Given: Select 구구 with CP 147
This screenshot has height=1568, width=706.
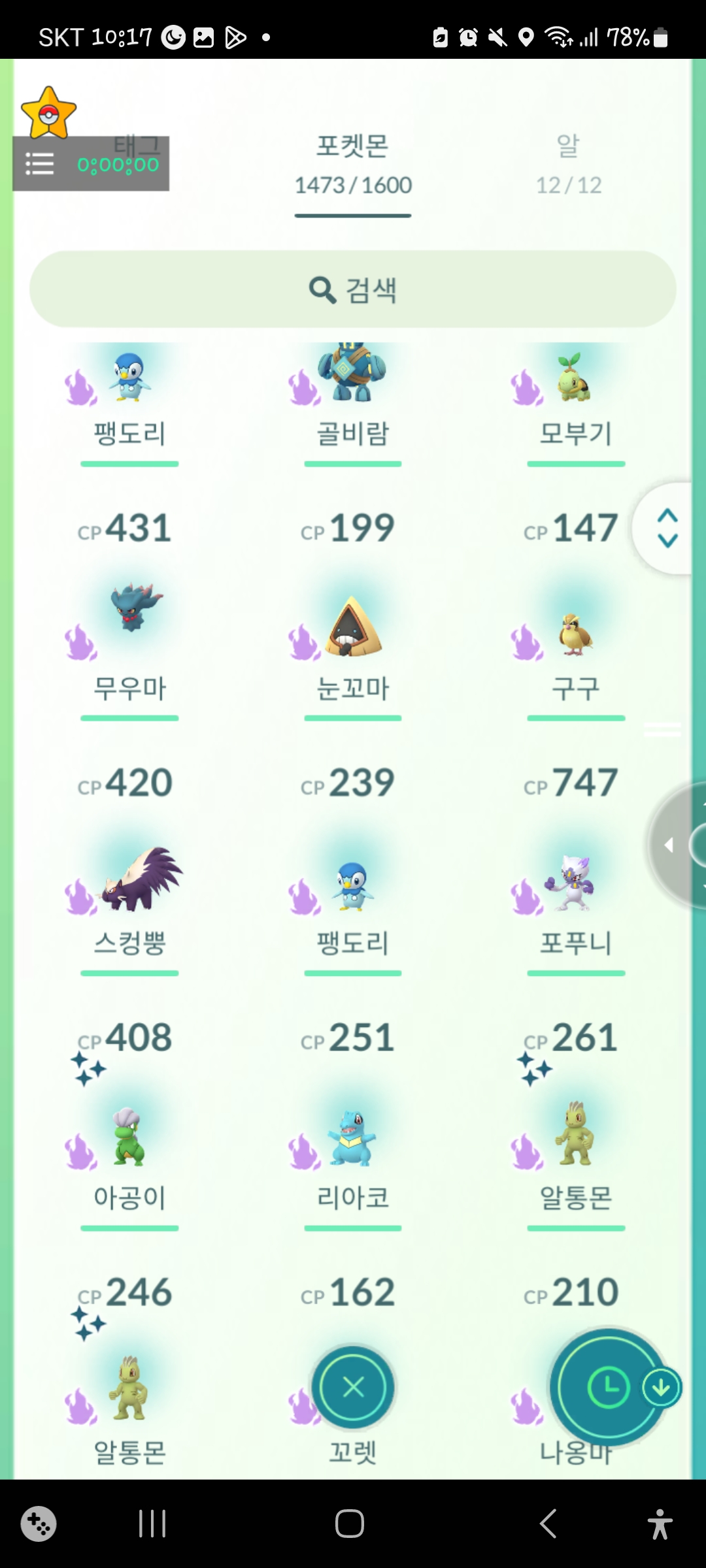Looking at the screenshot, I should (575, 634).
